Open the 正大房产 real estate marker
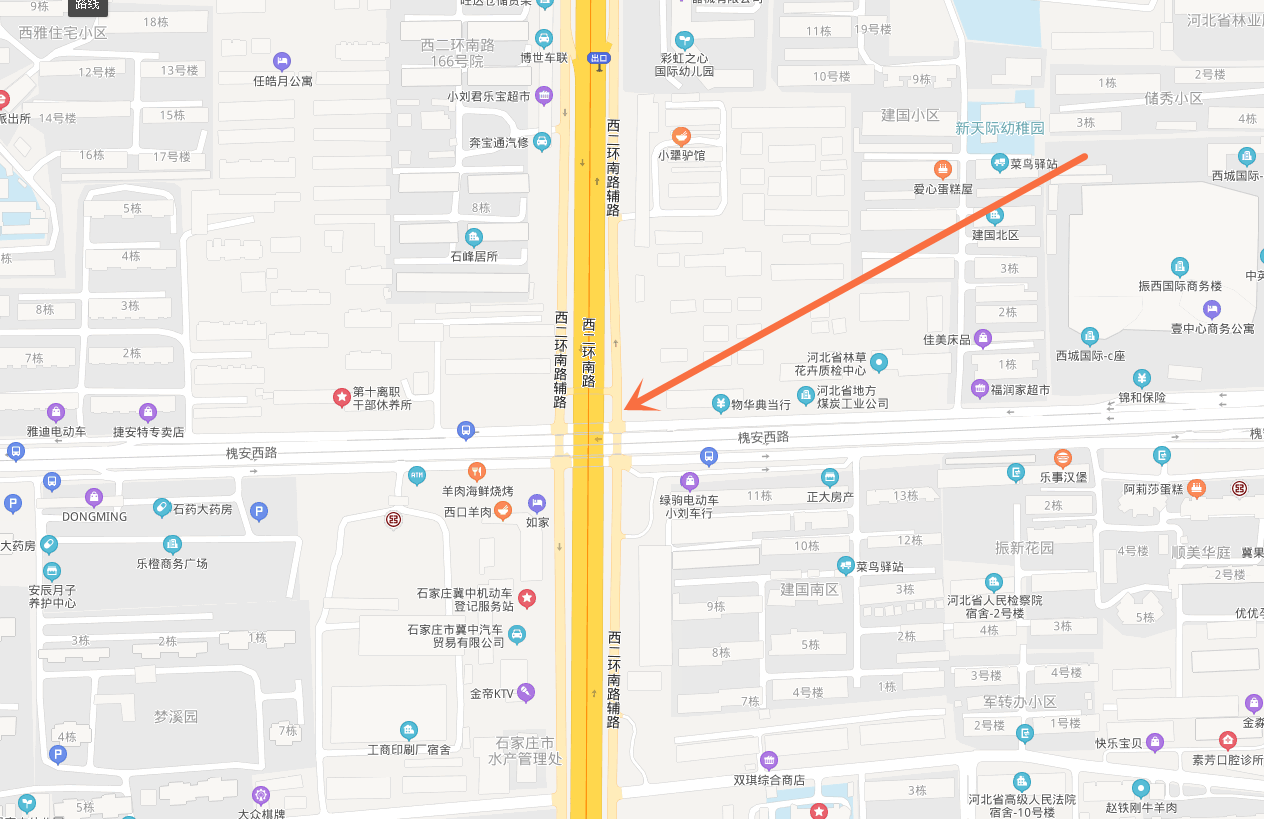 tap(829, 477)
